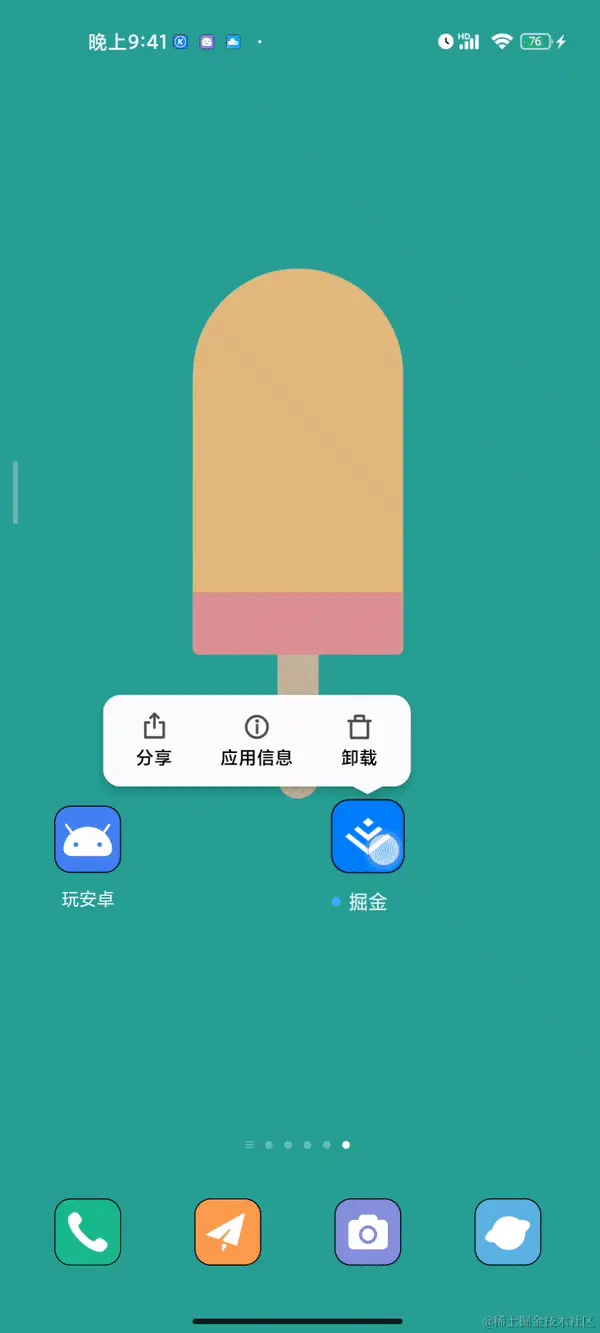This screenshot has width=600, height=1333.
Task: Open the orange paper plane app
Action: (x=228, y=1232)
